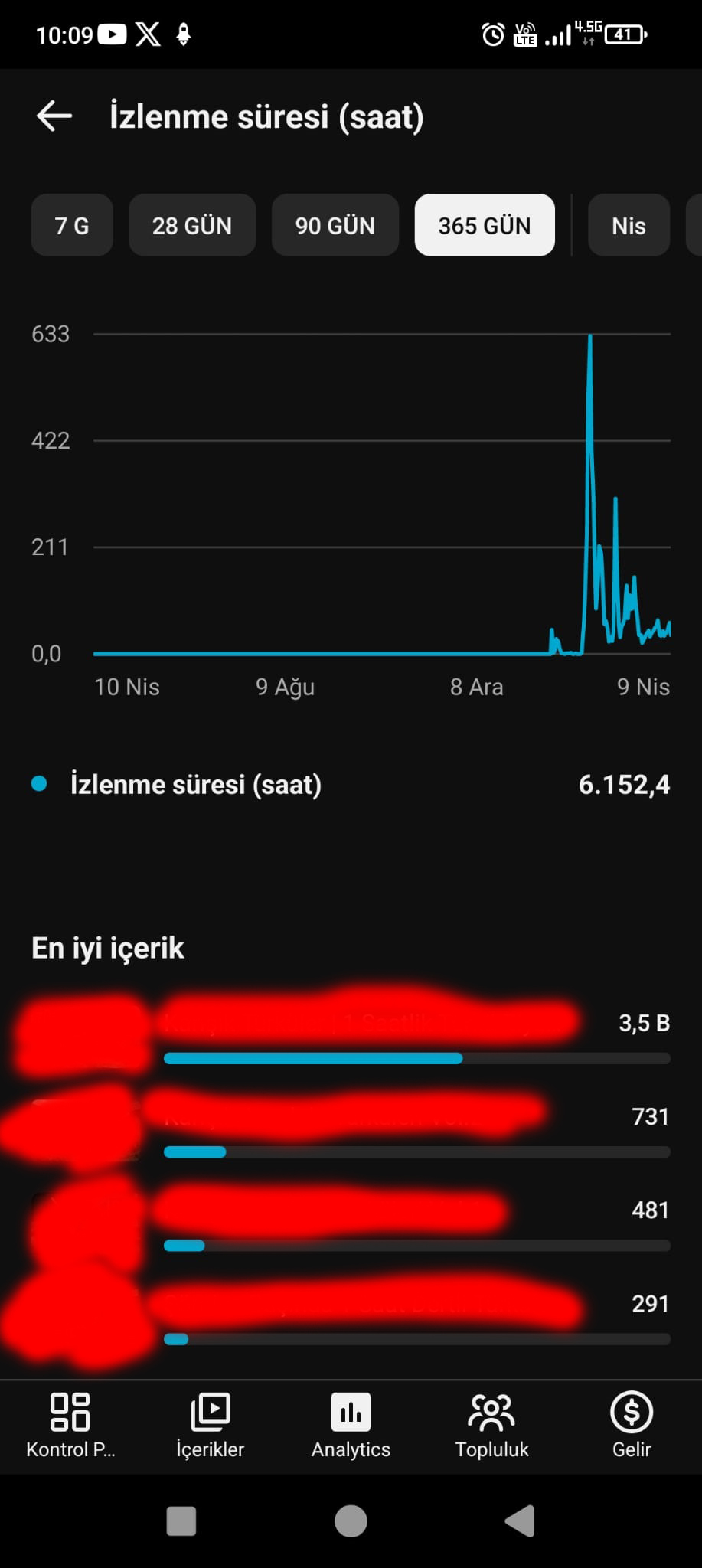This screenshot has width=702, height=1568.
Task: Open the content row showing 481
Action: pos(351,1220)
